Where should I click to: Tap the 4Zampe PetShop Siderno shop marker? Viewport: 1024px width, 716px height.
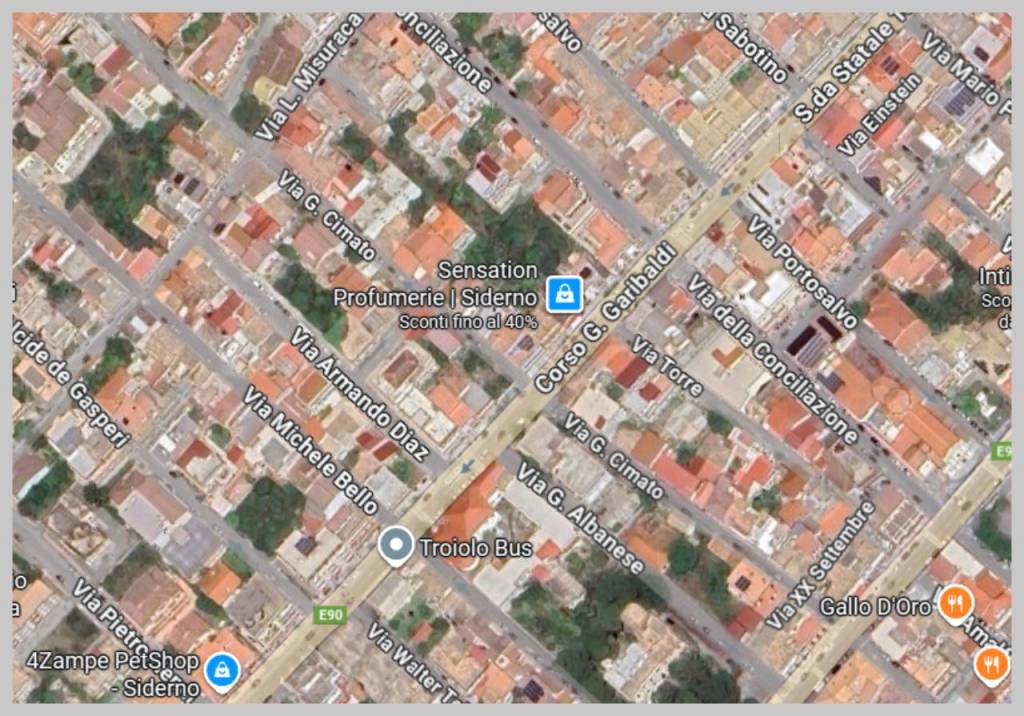pos(221,671)
